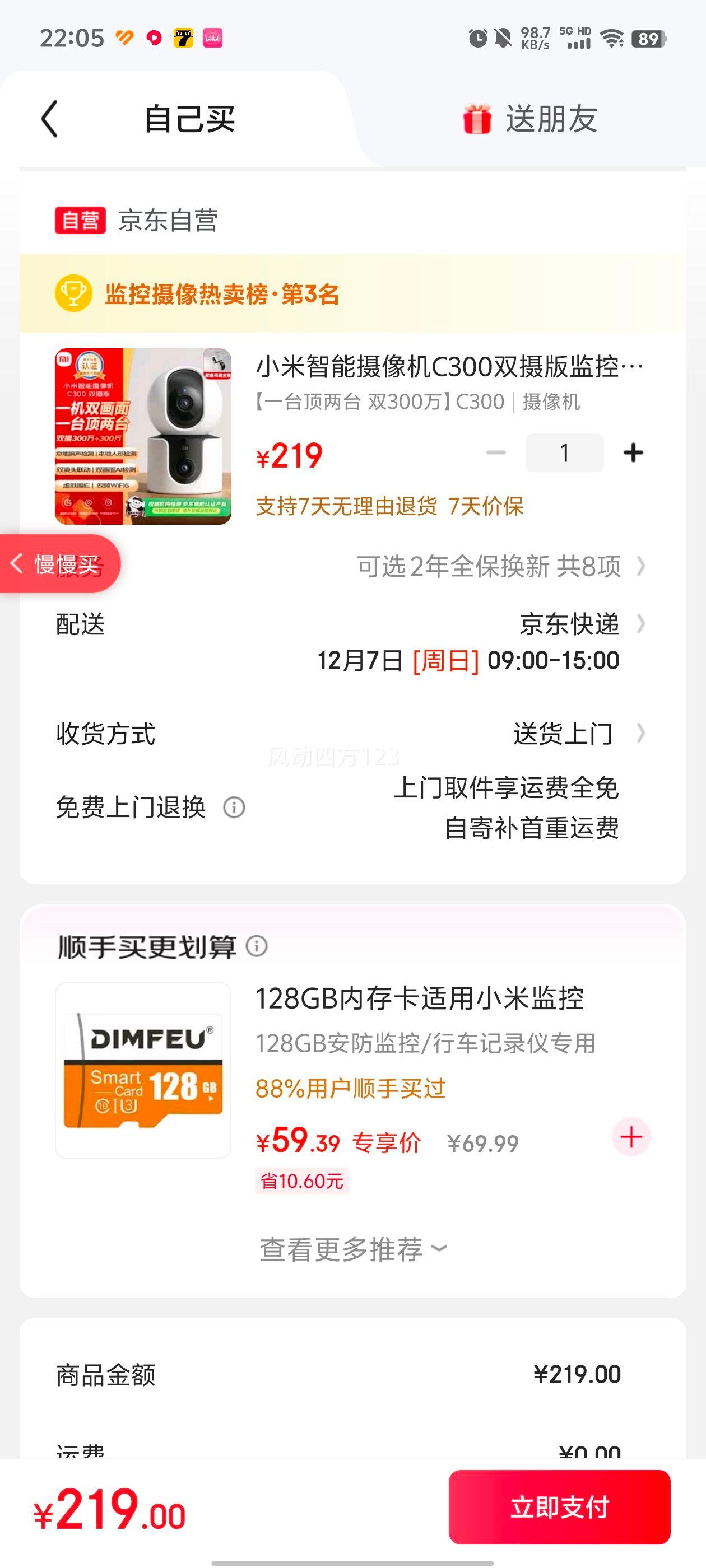Click the trophy icon on 热卖榜 banner

[73, 296]
